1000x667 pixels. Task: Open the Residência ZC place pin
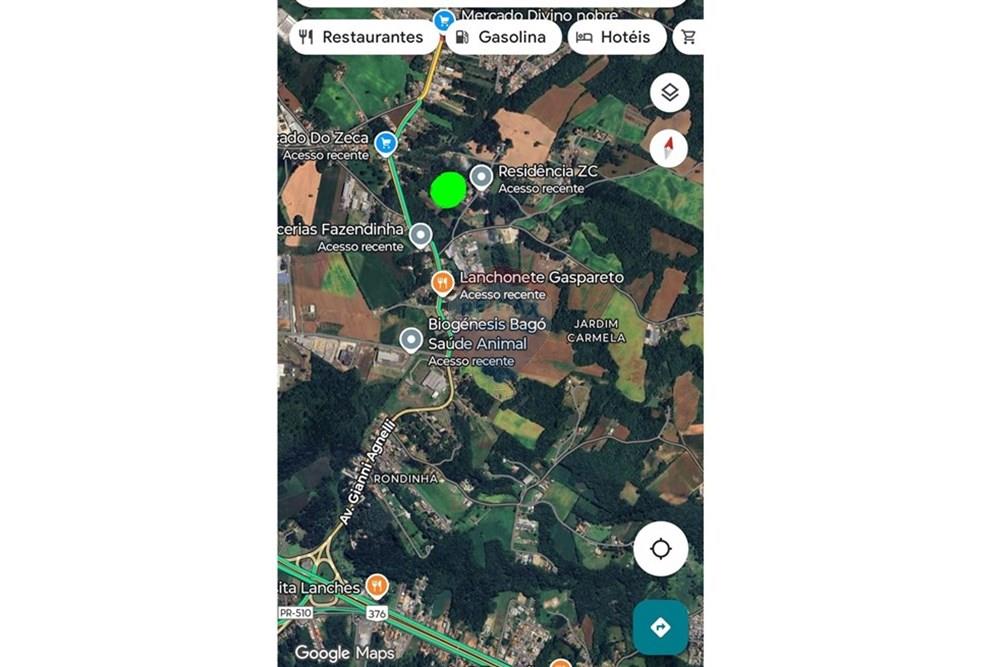pos(482,177)
